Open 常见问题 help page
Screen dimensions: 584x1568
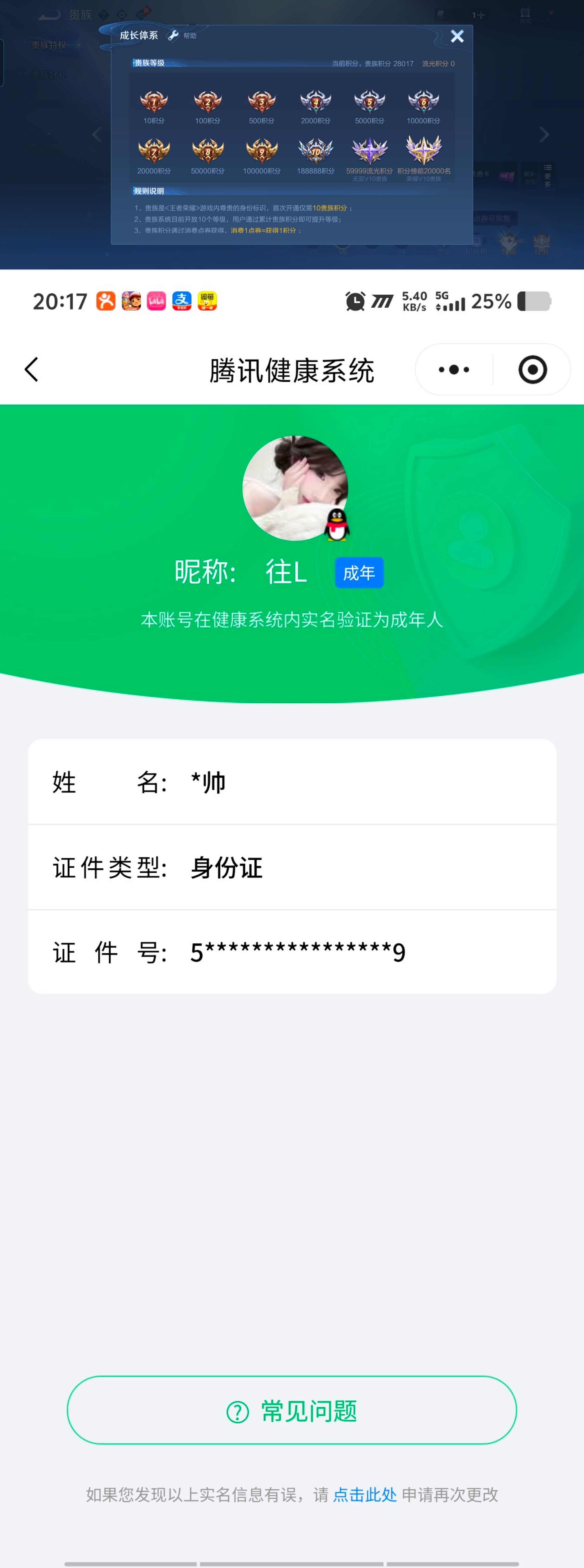point(292,1410)
